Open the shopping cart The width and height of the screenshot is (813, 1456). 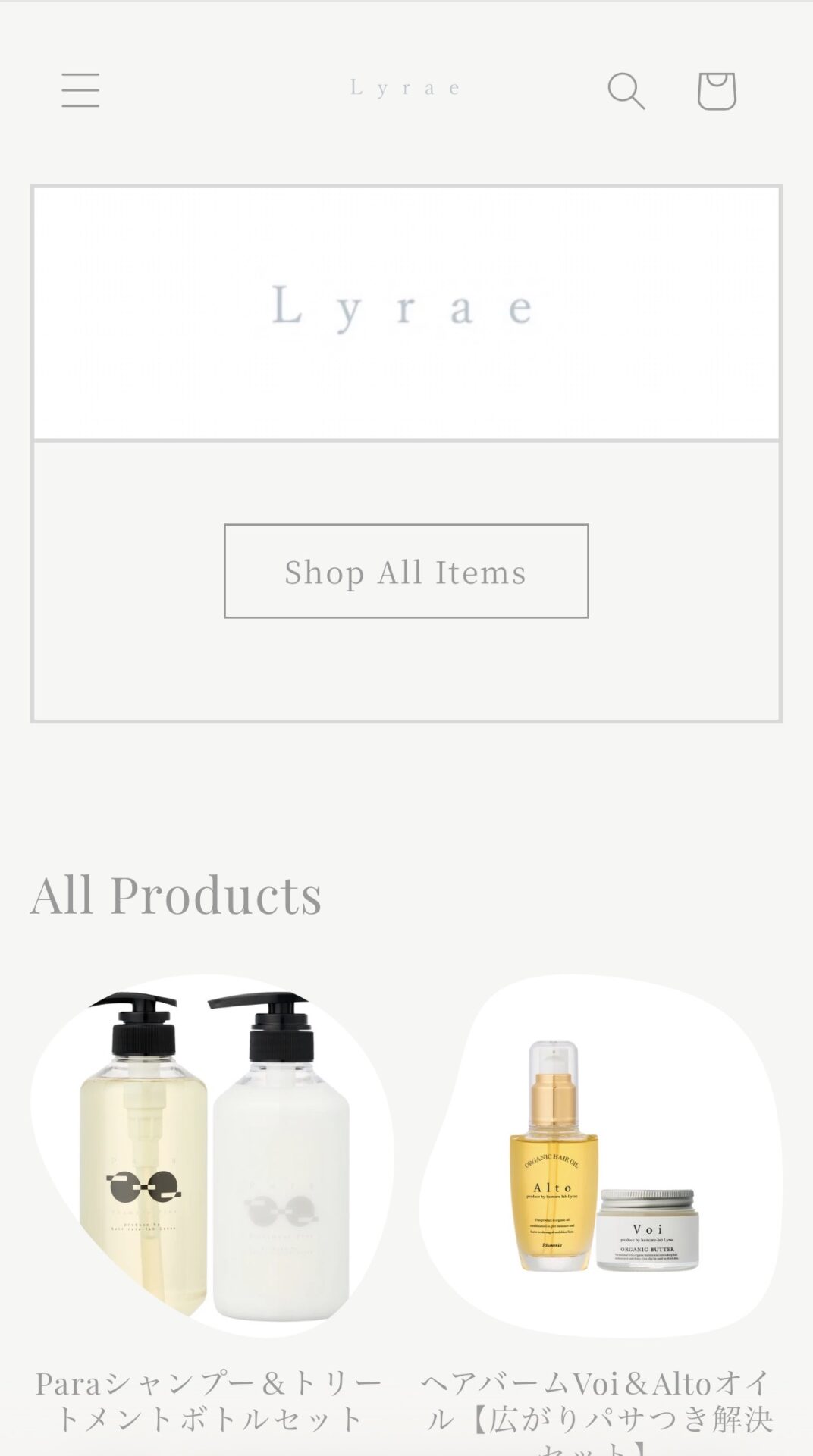(716, 91)
